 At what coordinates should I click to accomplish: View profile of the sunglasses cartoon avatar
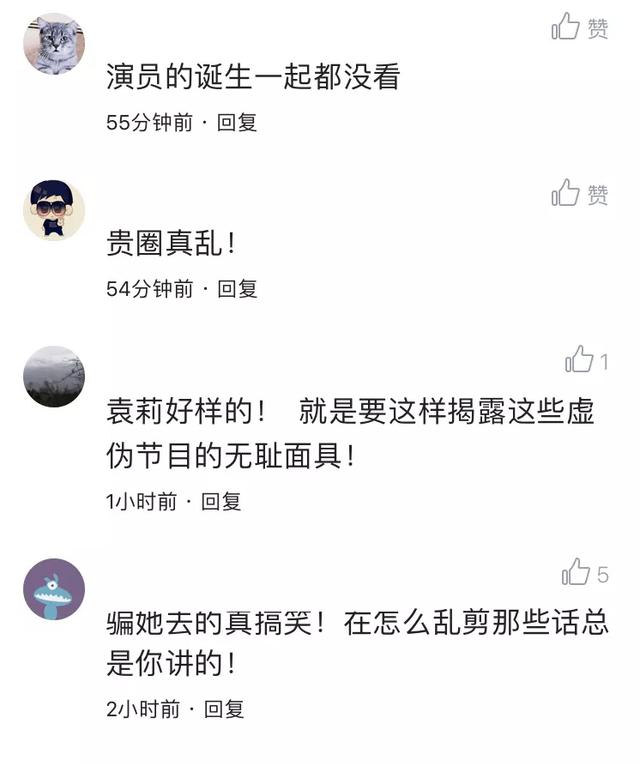[x=54, y=210]
